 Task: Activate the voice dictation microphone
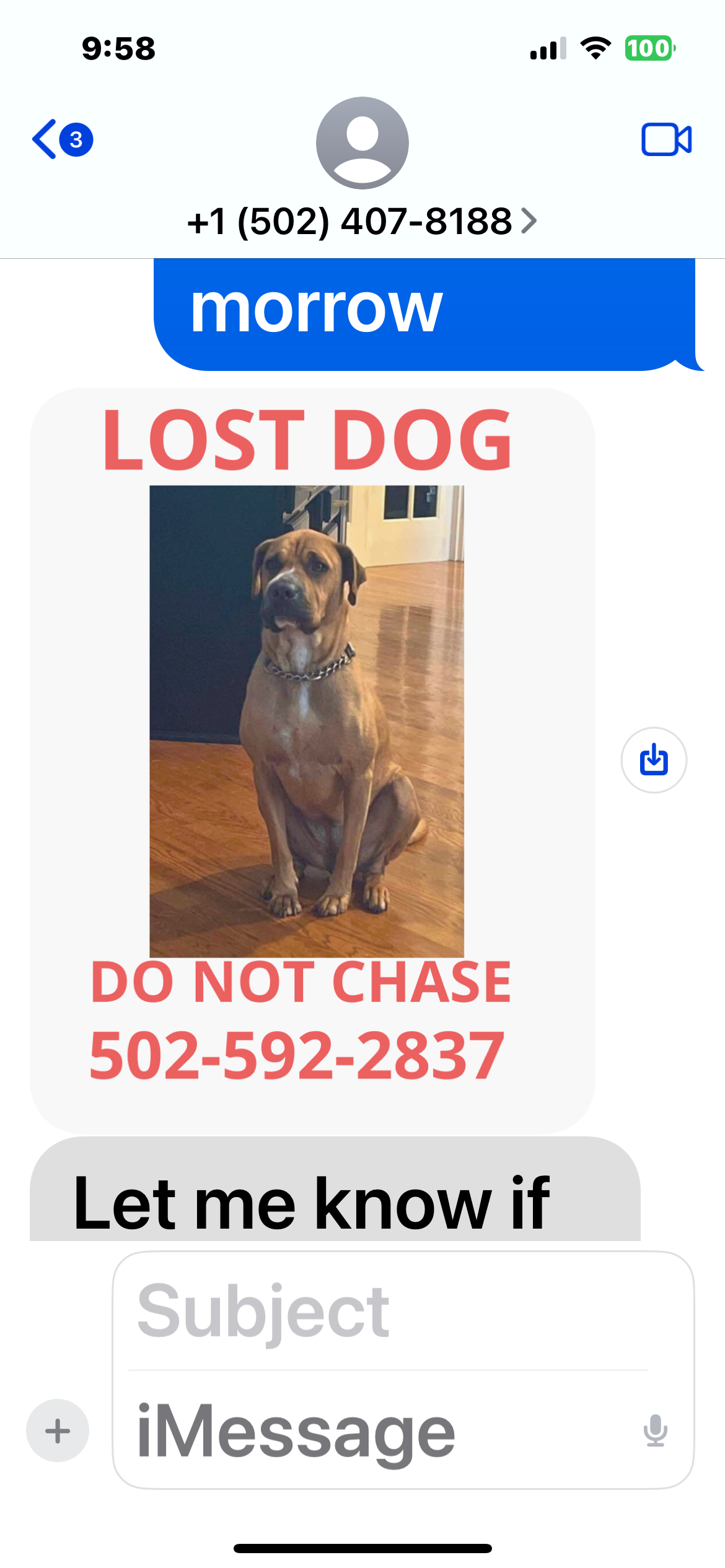[x=656, y=1431]
